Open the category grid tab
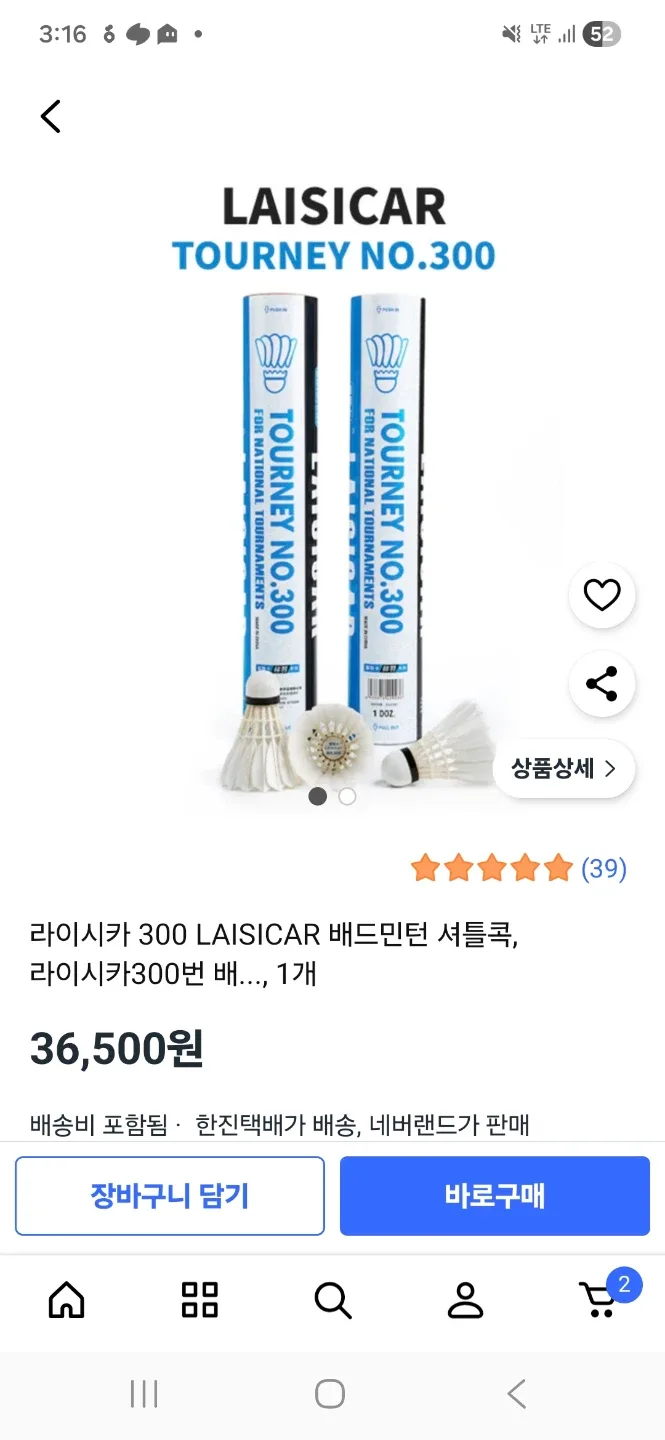Viewport: 665px width, 1440px height. point(200,1300)
